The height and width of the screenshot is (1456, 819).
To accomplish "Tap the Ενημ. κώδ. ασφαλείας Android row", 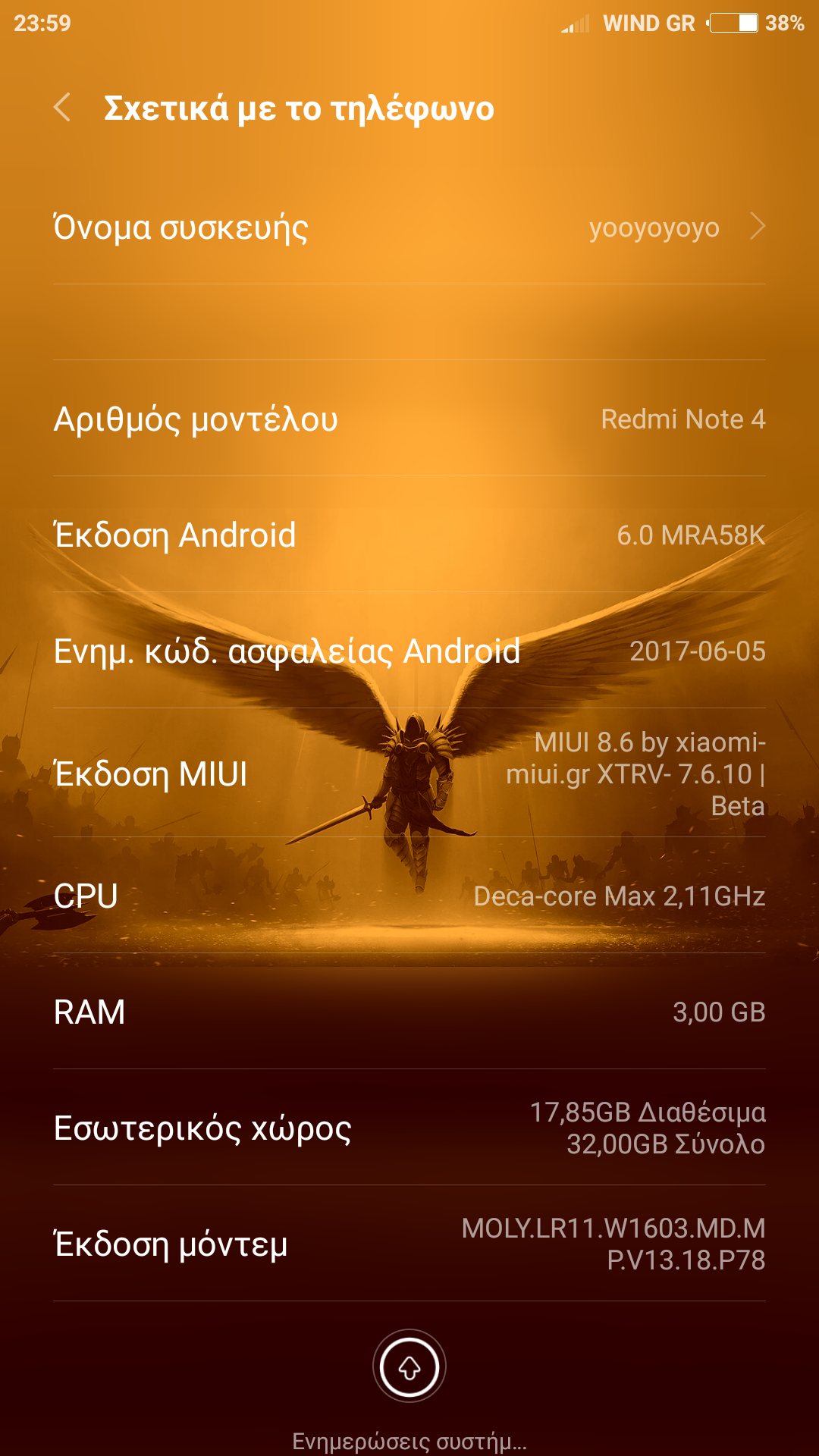I will [409, 651].
